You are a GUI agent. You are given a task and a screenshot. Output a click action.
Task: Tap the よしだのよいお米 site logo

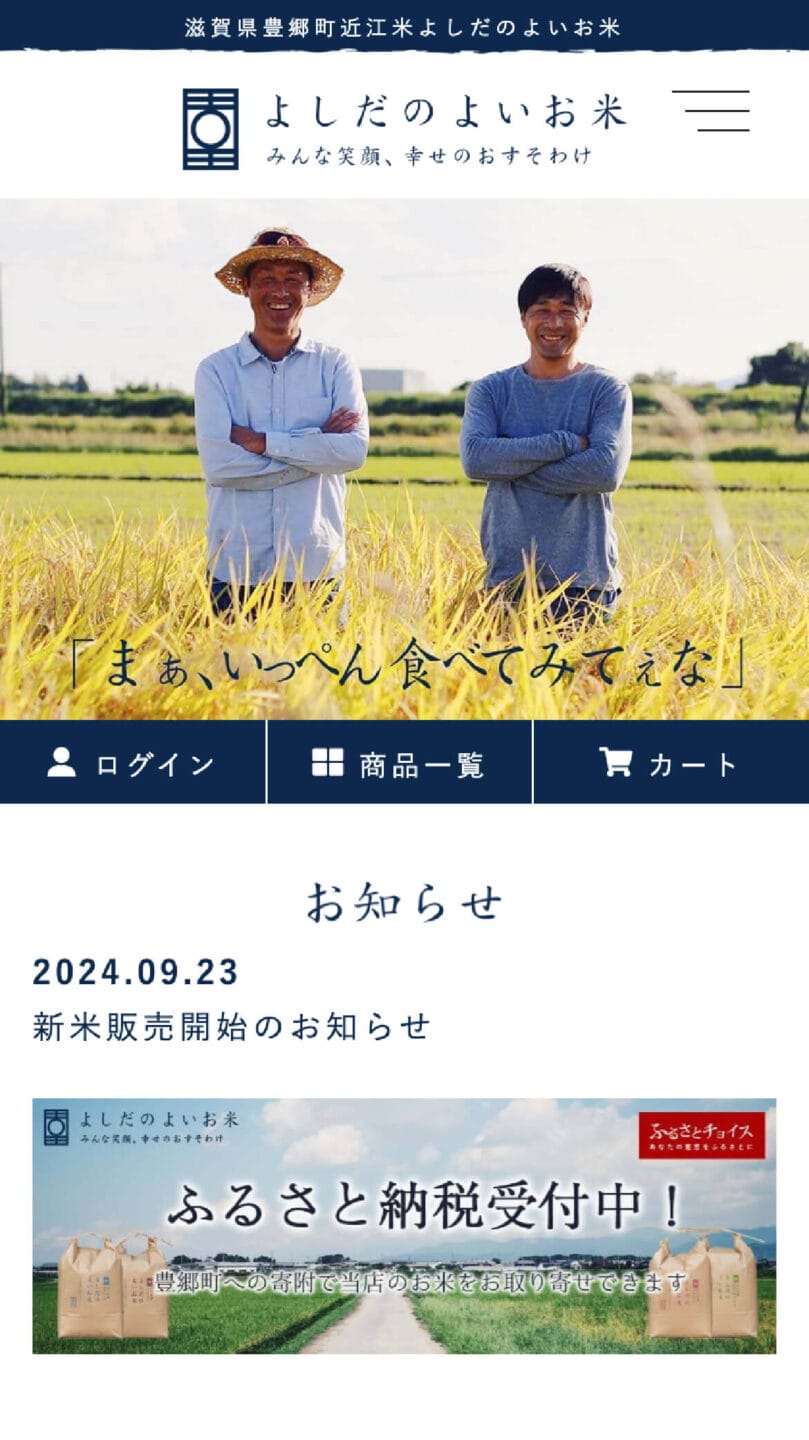coord(404,128)
